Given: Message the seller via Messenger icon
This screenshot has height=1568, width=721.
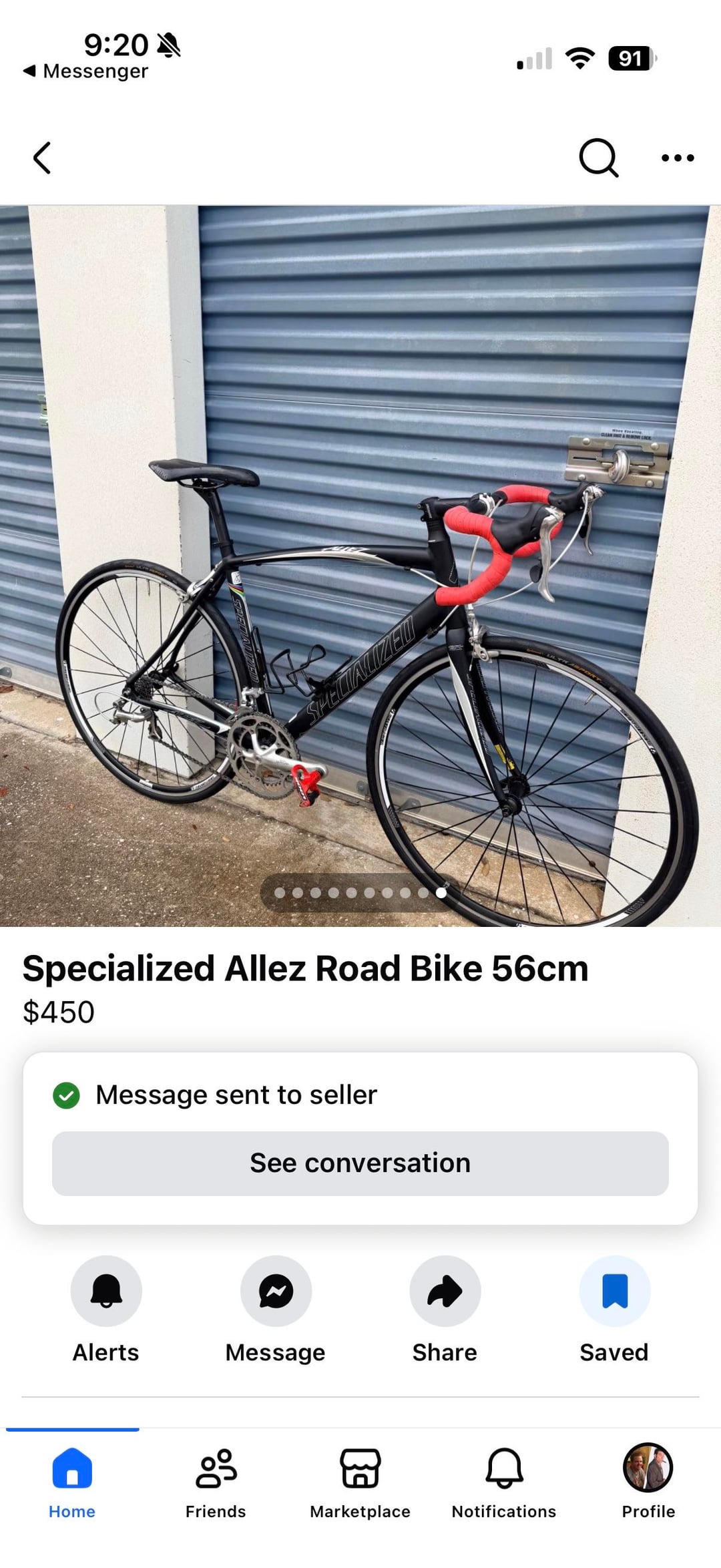Looking at the screenshot, I should (276, 1290).
